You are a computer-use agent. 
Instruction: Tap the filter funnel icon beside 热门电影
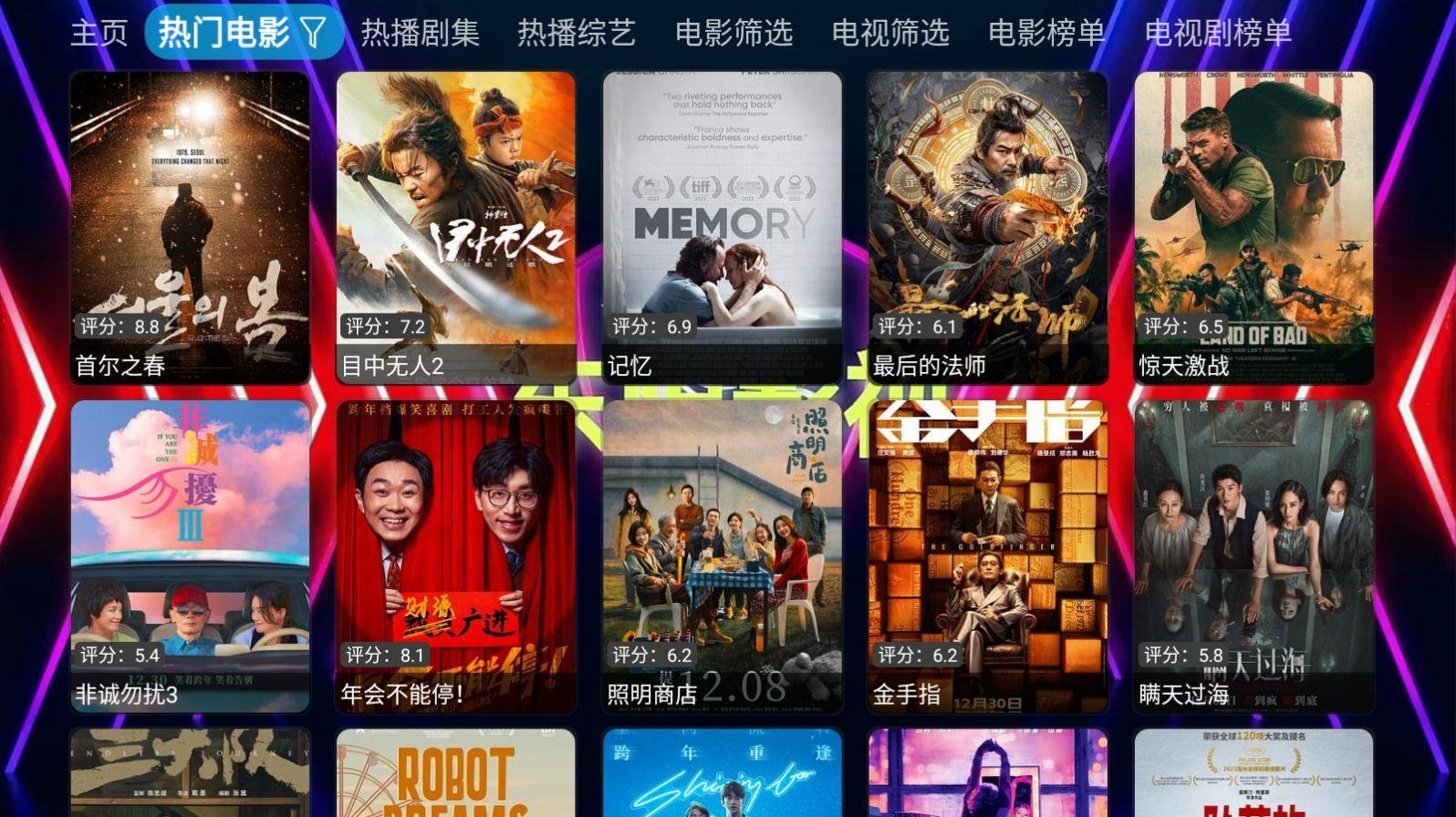(x=314, y=34)
